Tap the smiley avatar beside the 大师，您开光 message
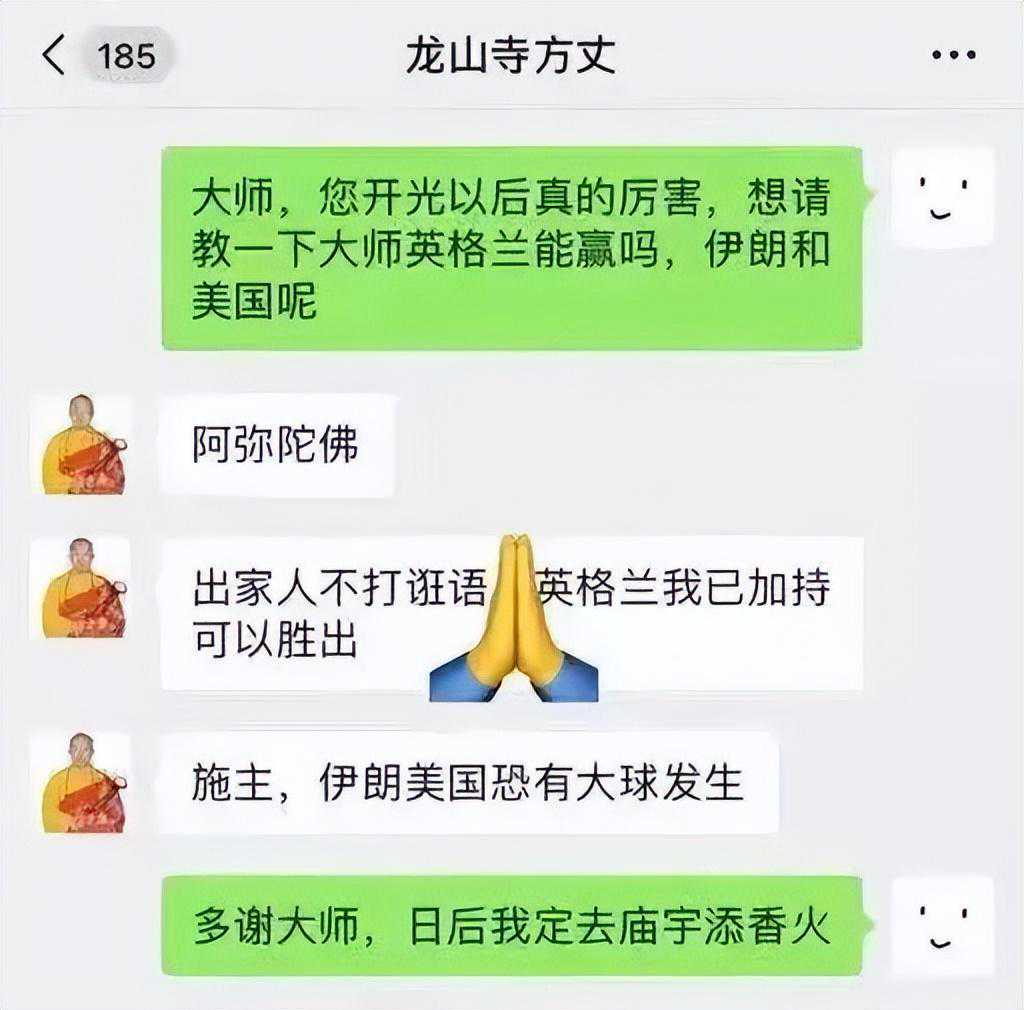The width and height of the screenshot is (1024, 1010). pos(942,198)
